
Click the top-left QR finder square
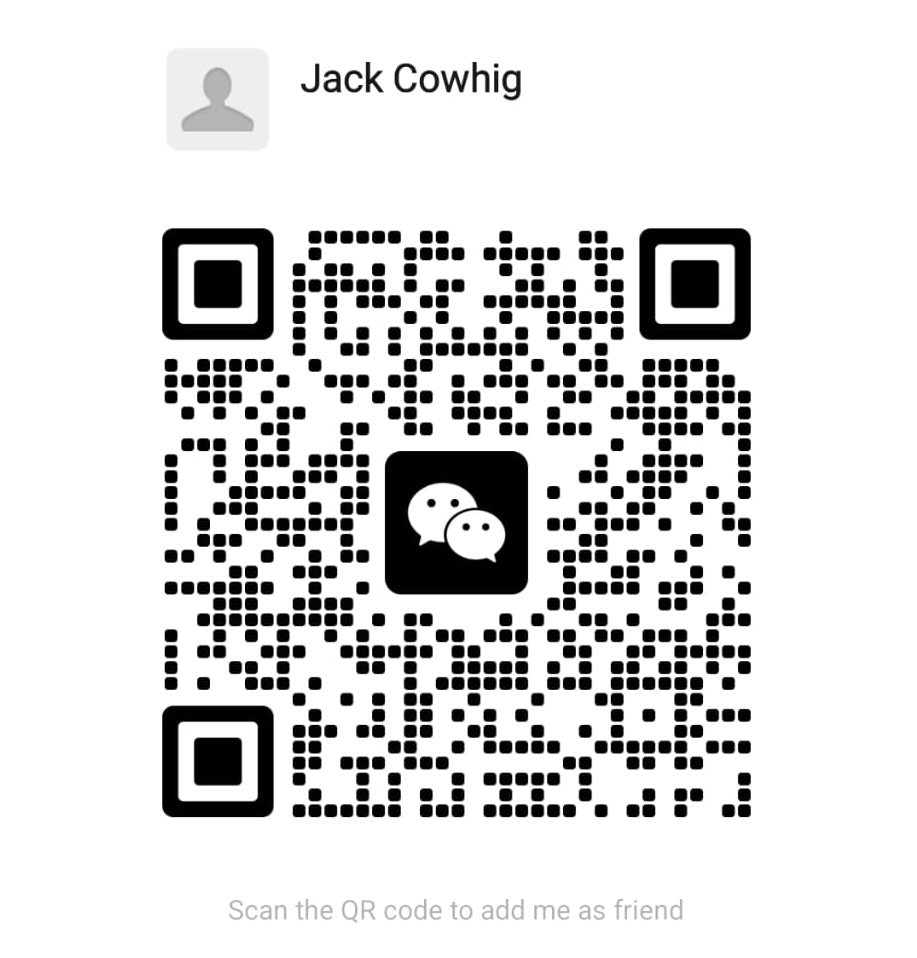(217, 283)
